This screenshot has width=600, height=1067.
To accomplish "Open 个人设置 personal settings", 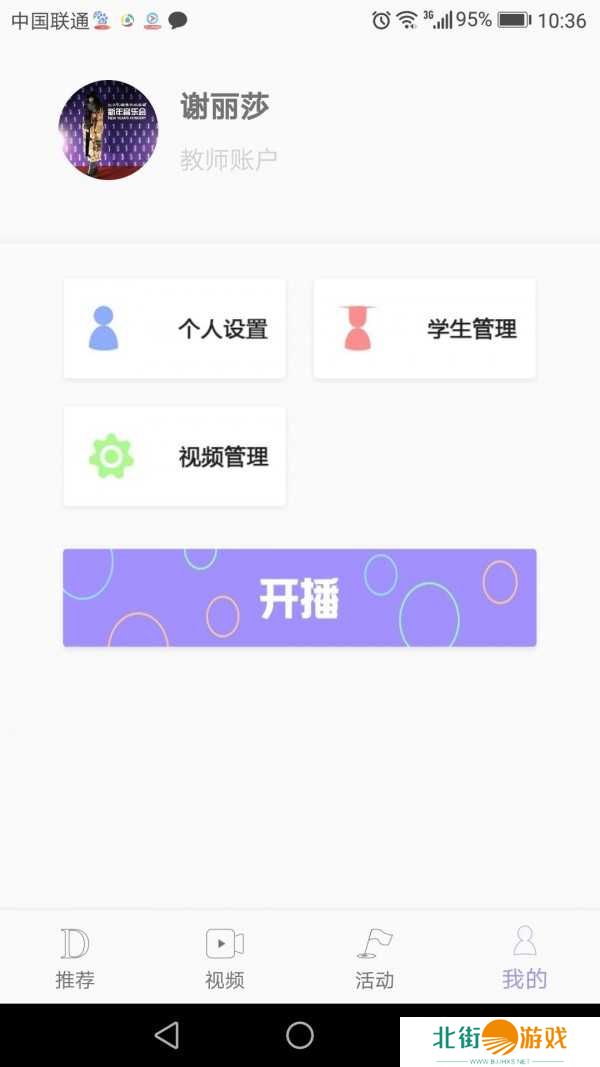I will coord(175,329).
